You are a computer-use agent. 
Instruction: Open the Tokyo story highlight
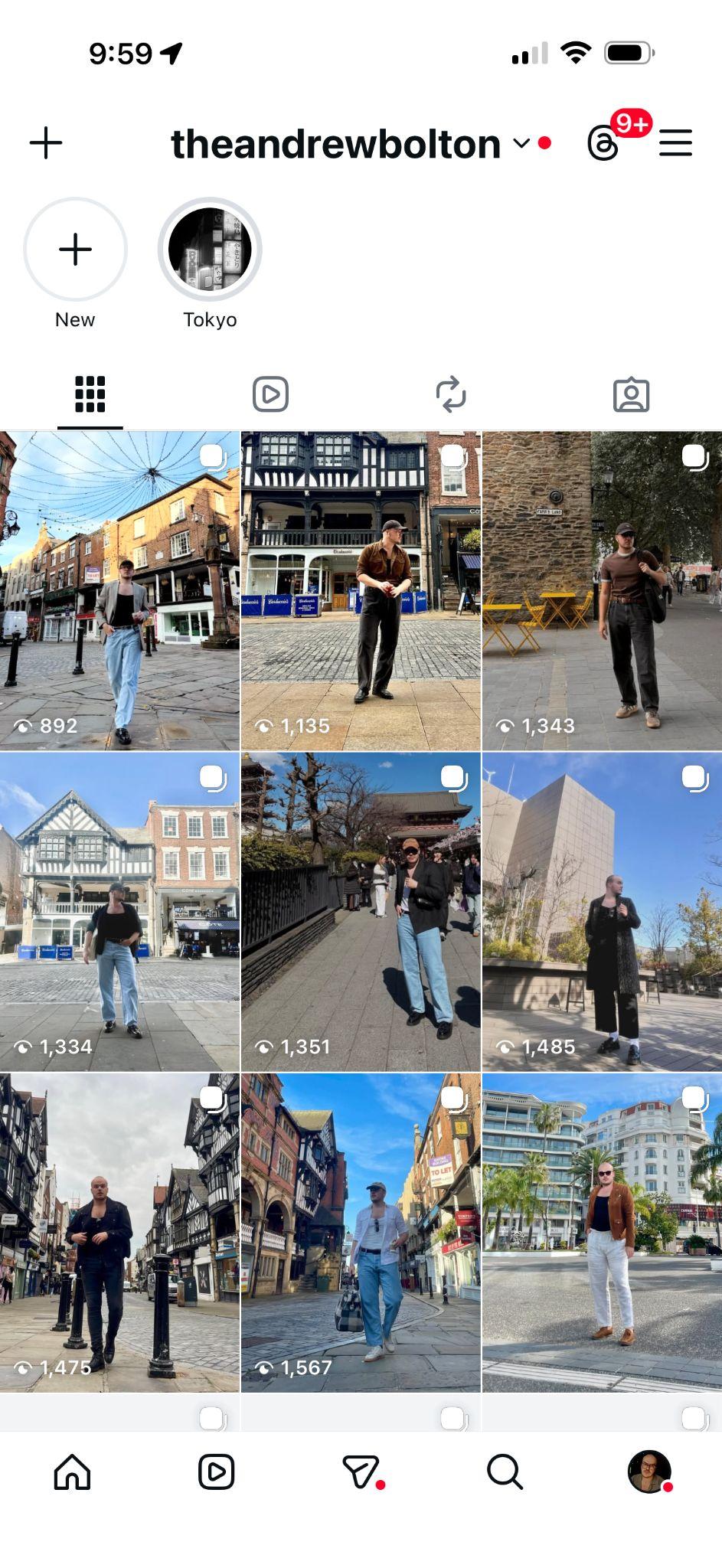pos(210,250)
